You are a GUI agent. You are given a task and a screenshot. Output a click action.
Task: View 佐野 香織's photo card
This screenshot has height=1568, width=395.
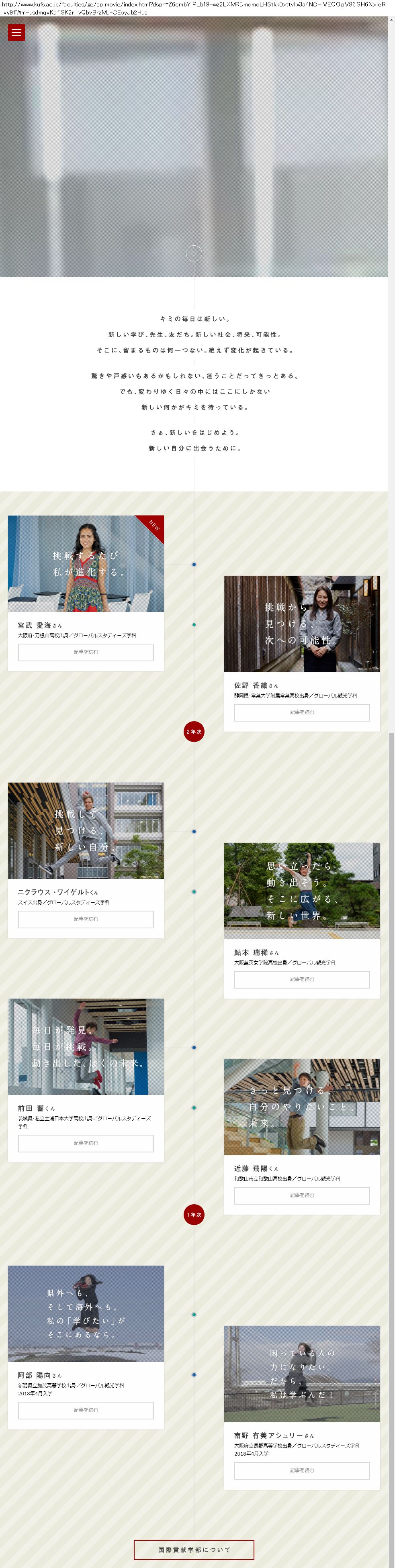point(302,624)
